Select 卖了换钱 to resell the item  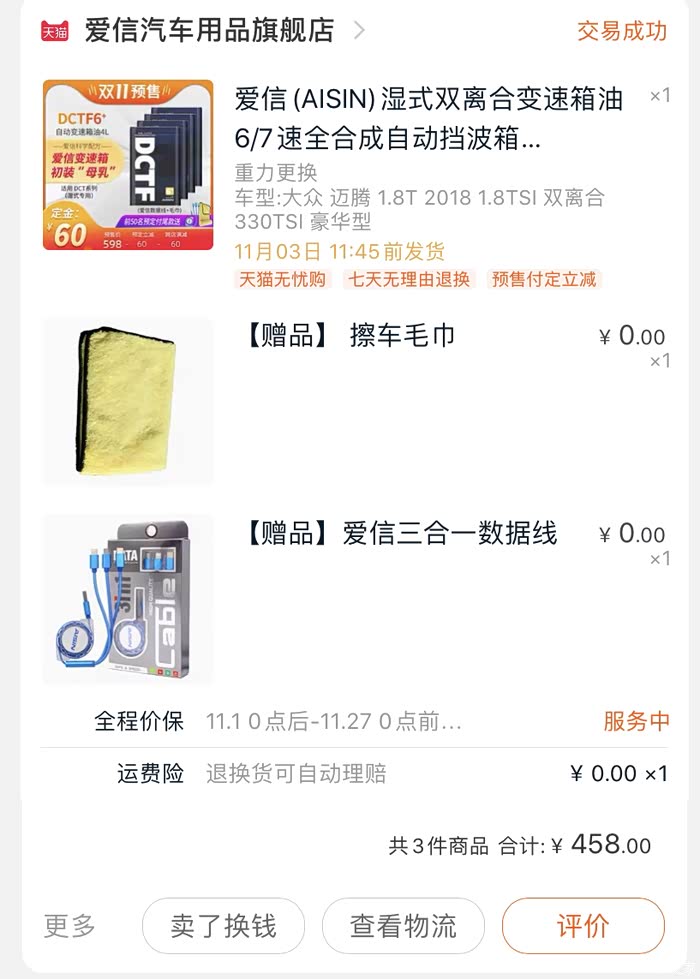(224, 925)
